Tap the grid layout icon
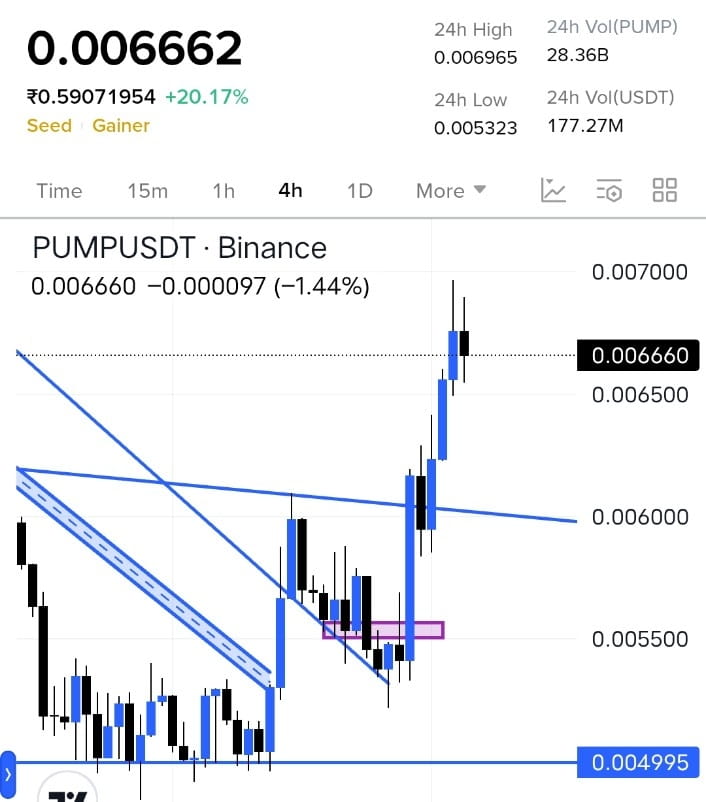This screenshot has width=706, height=802. 665,190
